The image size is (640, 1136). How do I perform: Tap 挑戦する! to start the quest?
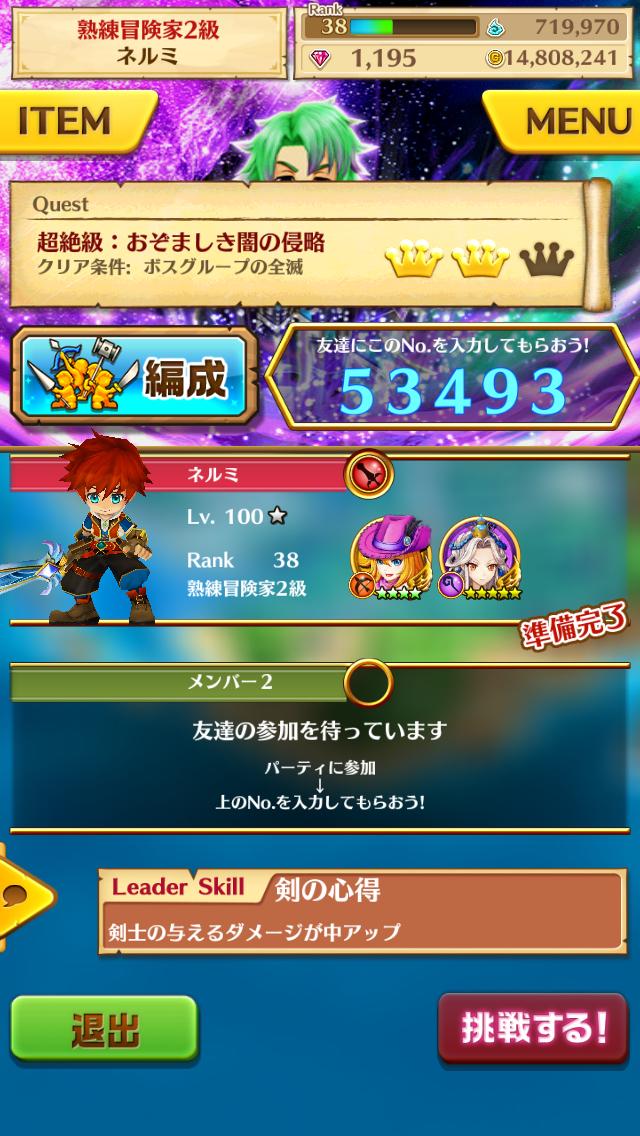coord(532,1028)
